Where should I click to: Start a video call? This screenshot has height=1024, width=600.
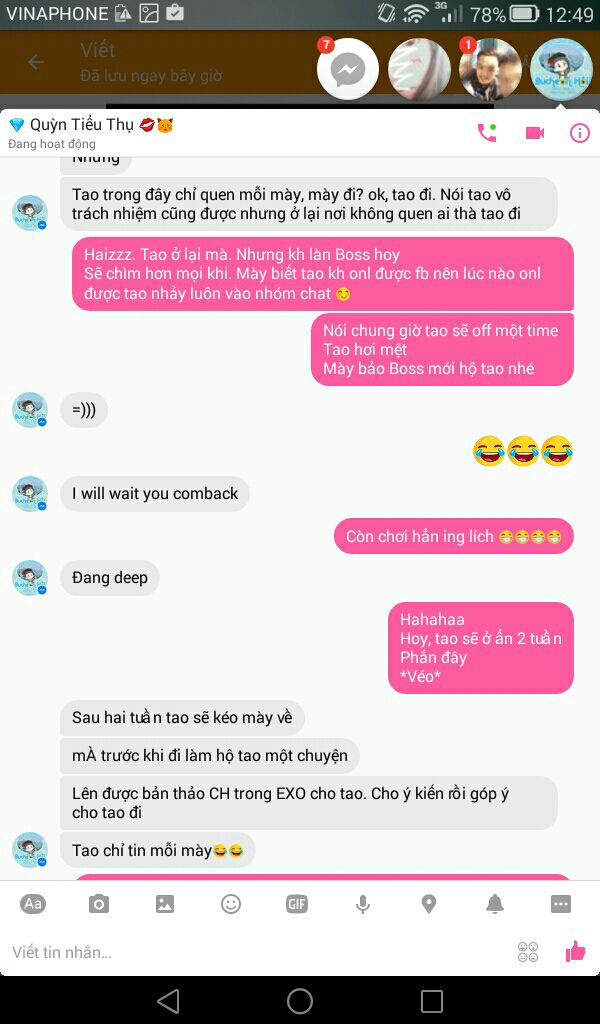tap(535, 133)
